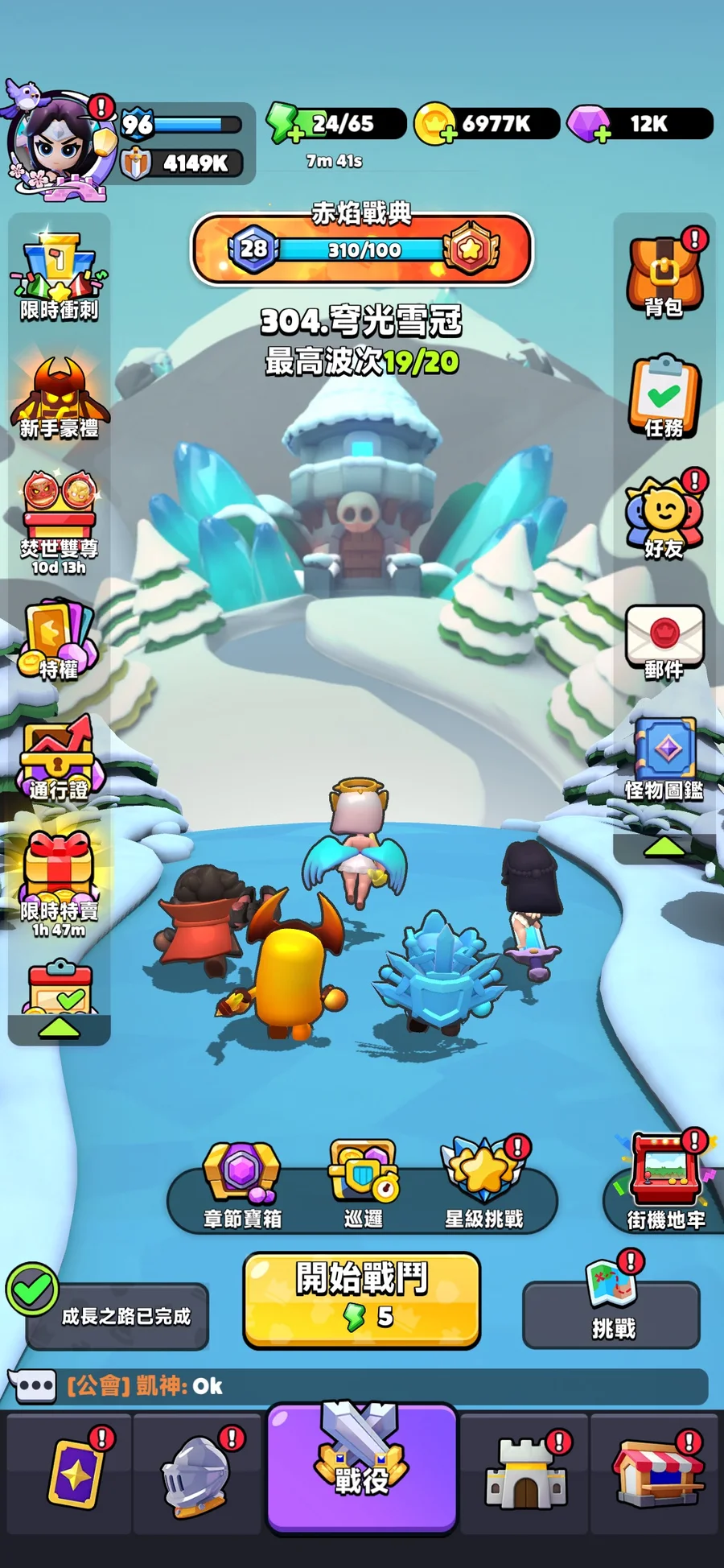Enter 星級挑戰 star challenge
The height and width of the screenshot is (1568, 724).
coord(484,1183)
